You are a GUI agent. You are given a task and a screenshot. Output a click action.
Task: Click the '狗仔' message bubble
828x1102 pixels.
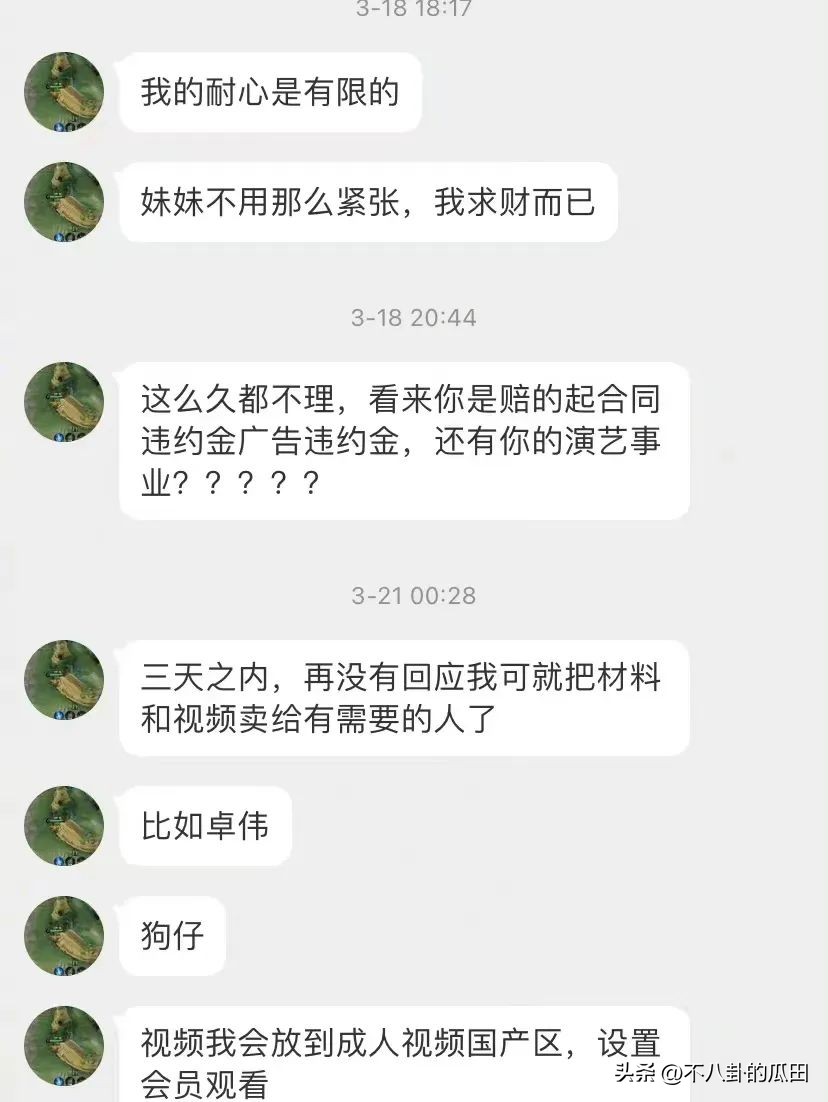171,935
